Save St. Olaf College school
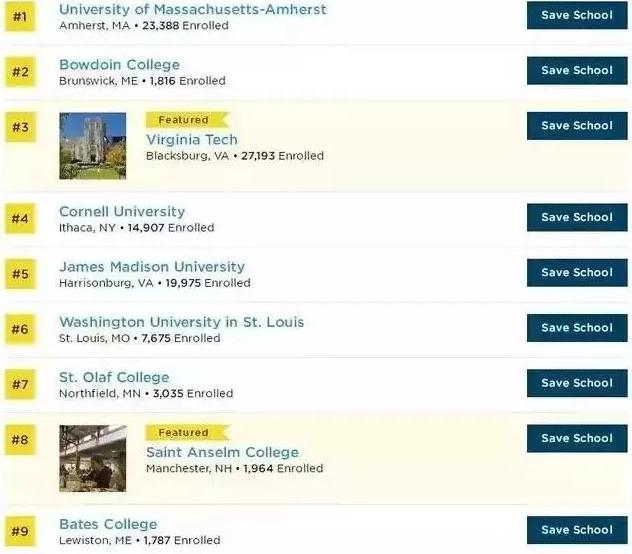 pos(577,382)
